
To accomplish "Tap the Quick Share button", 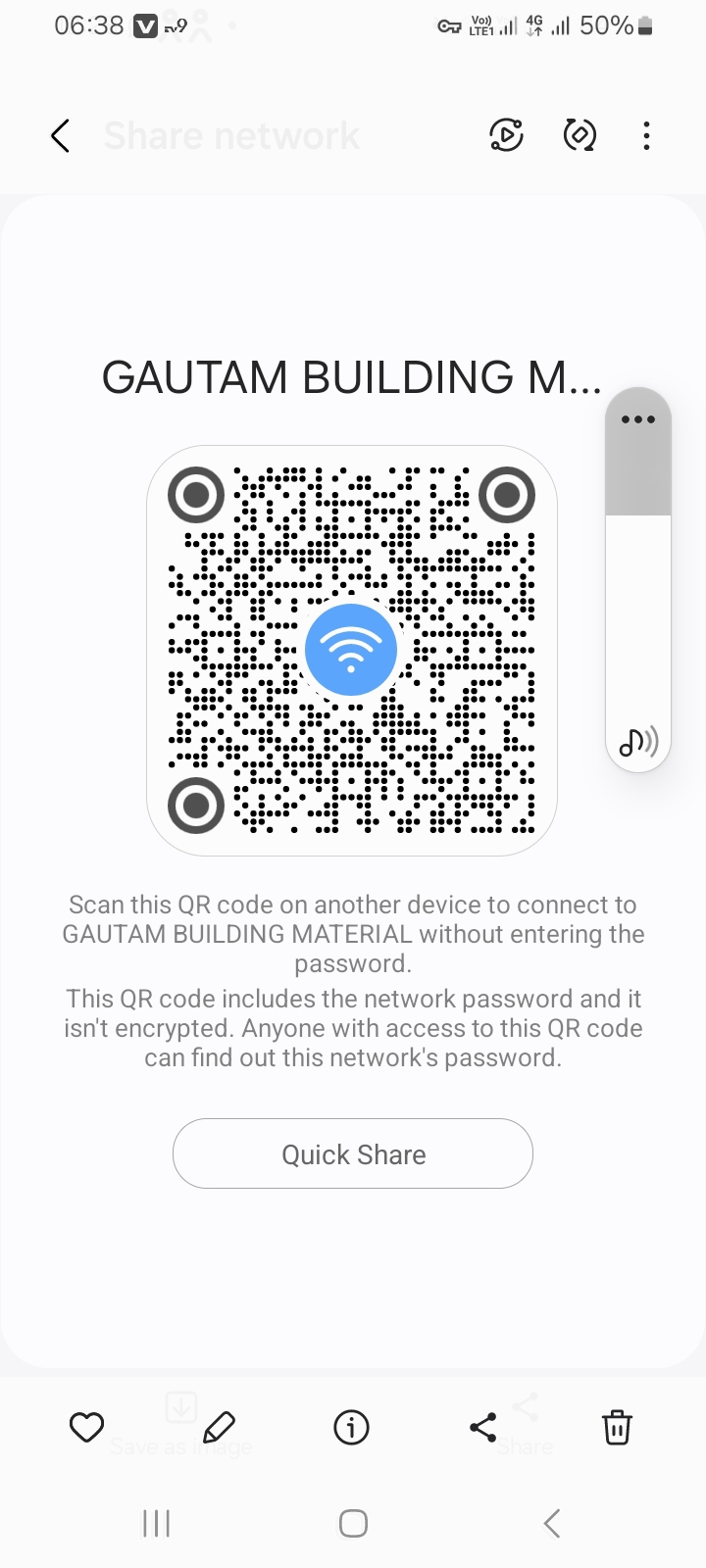I will (353, 1154).
